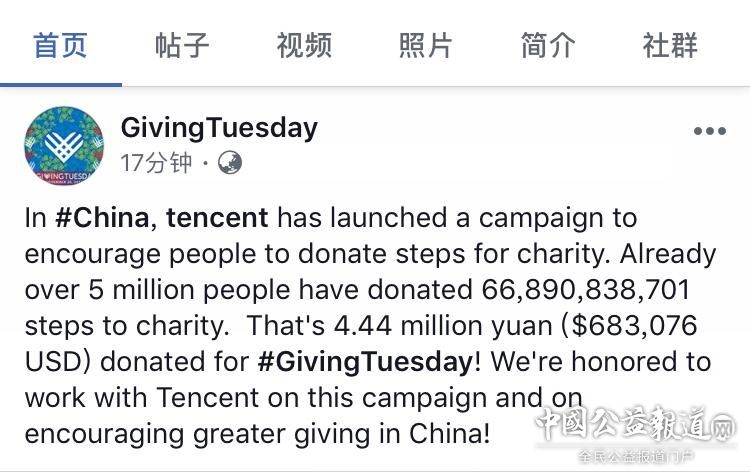Open the #China hashtag
Screen dimensions: 750x472
(102, 217)
